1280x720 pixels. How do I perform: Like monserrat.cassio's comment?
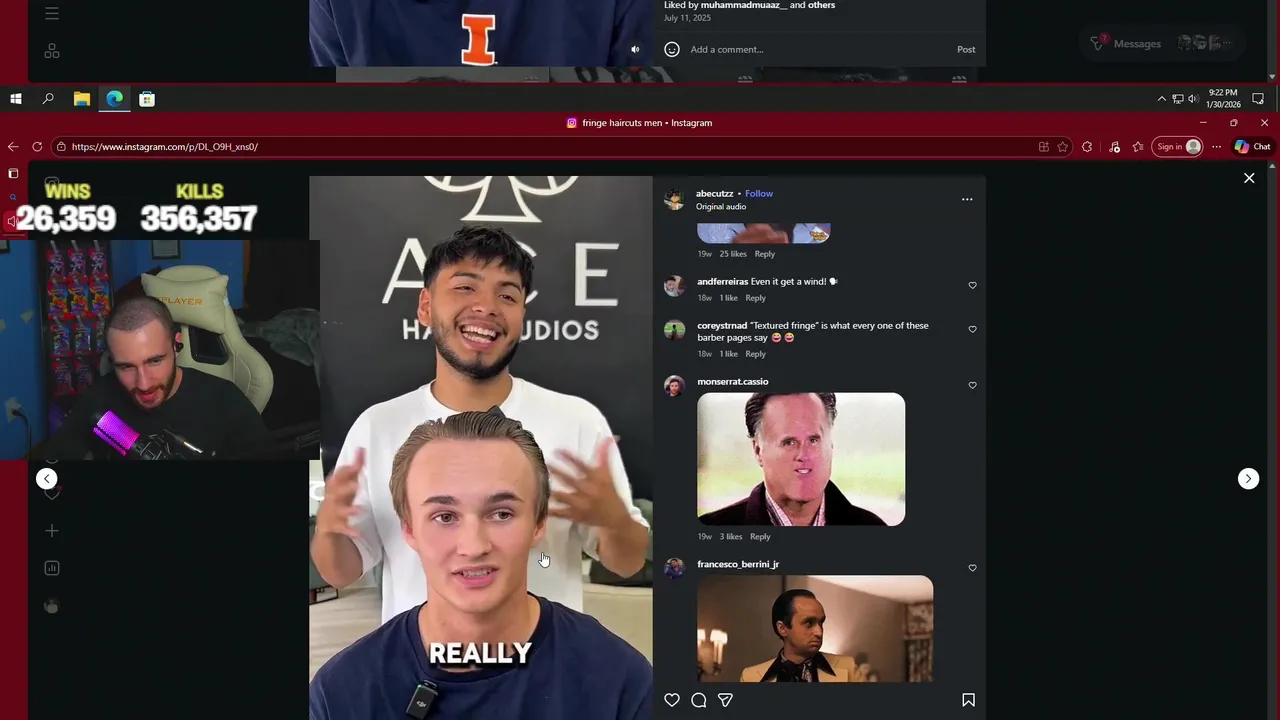pos(972,385)
